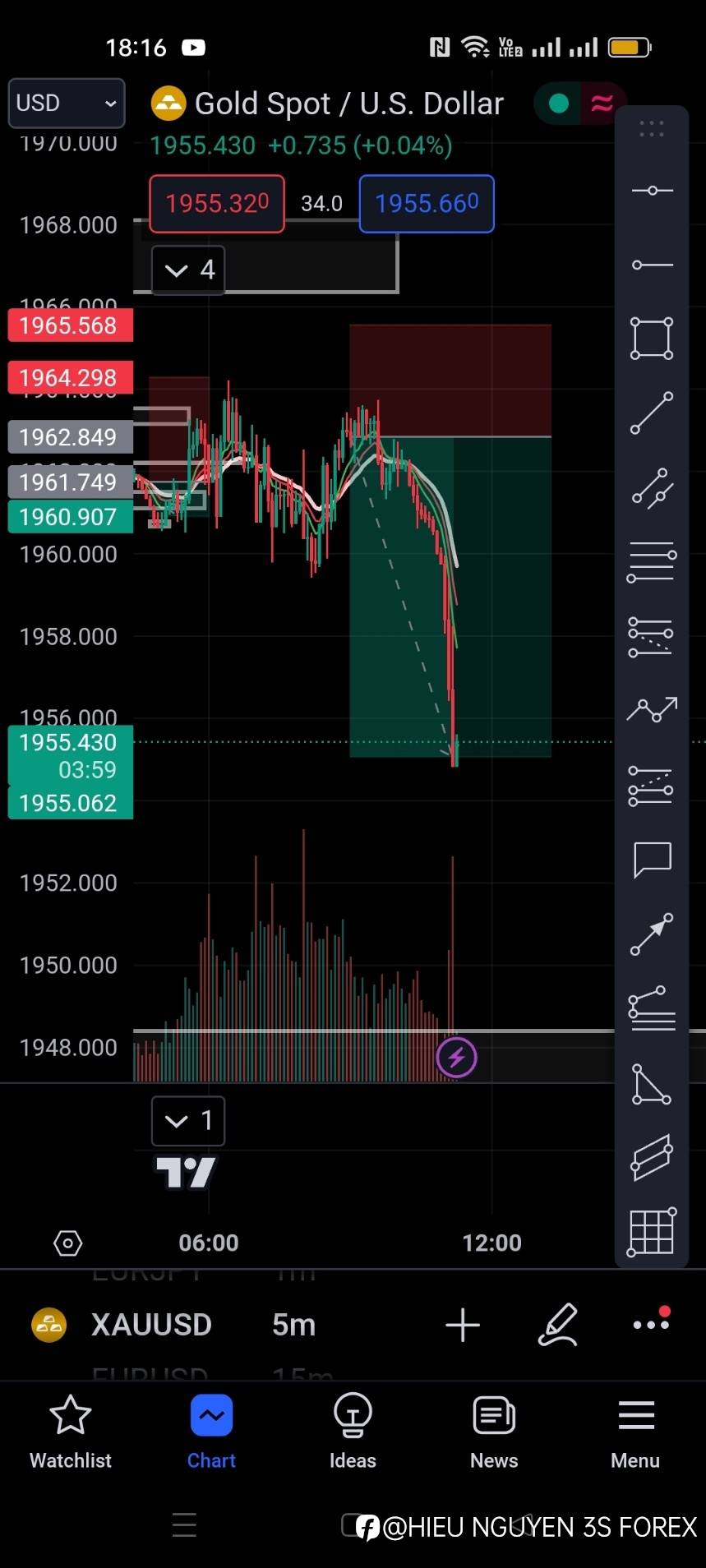706x1568 pixels.
Task: Tap the plus icon to add
Action: [x=463, y=1325]
